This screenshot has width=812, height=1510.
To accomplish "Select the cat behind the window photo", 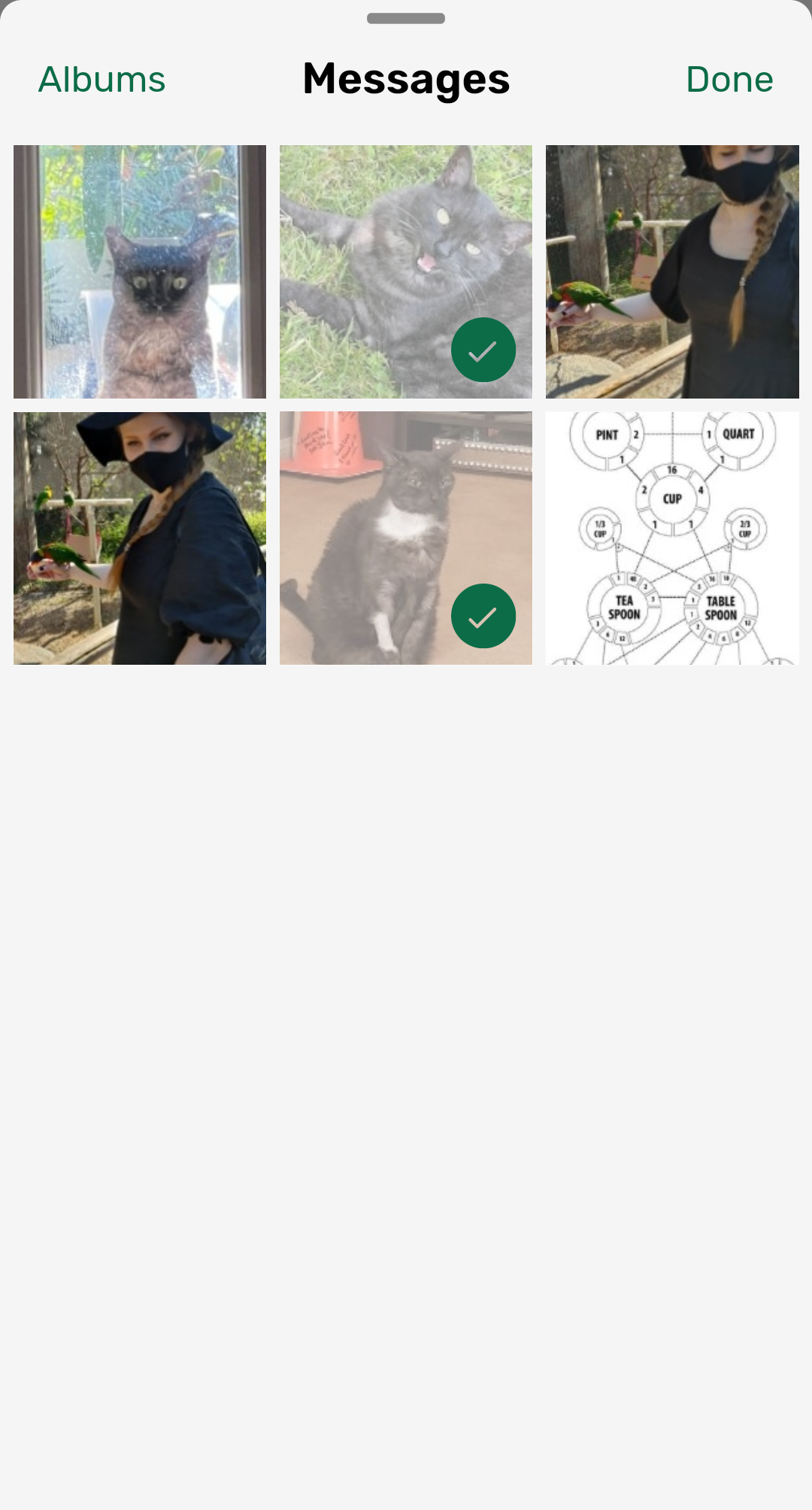I will [x=140, y=271].
